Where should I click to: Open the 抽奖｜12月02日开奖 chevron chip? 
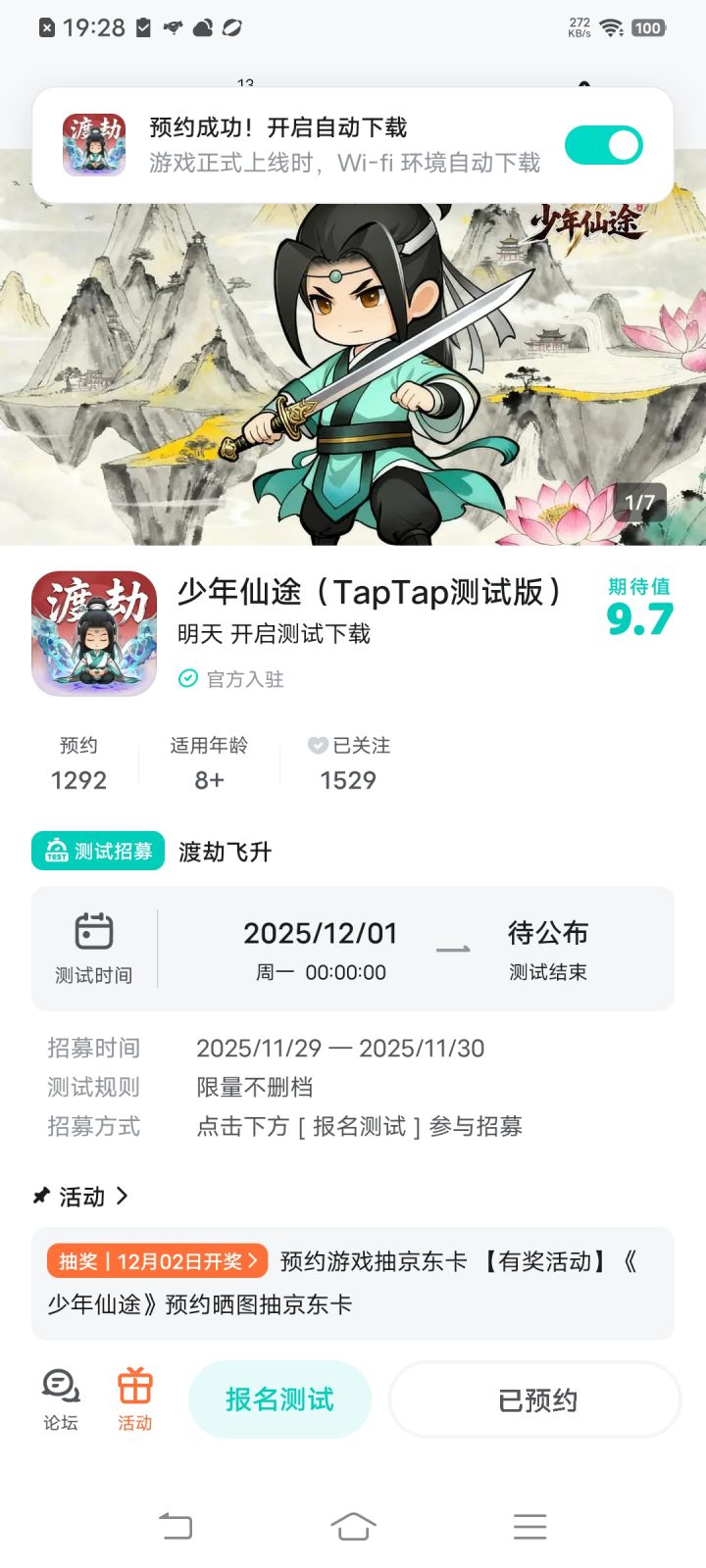point(255,1261)
